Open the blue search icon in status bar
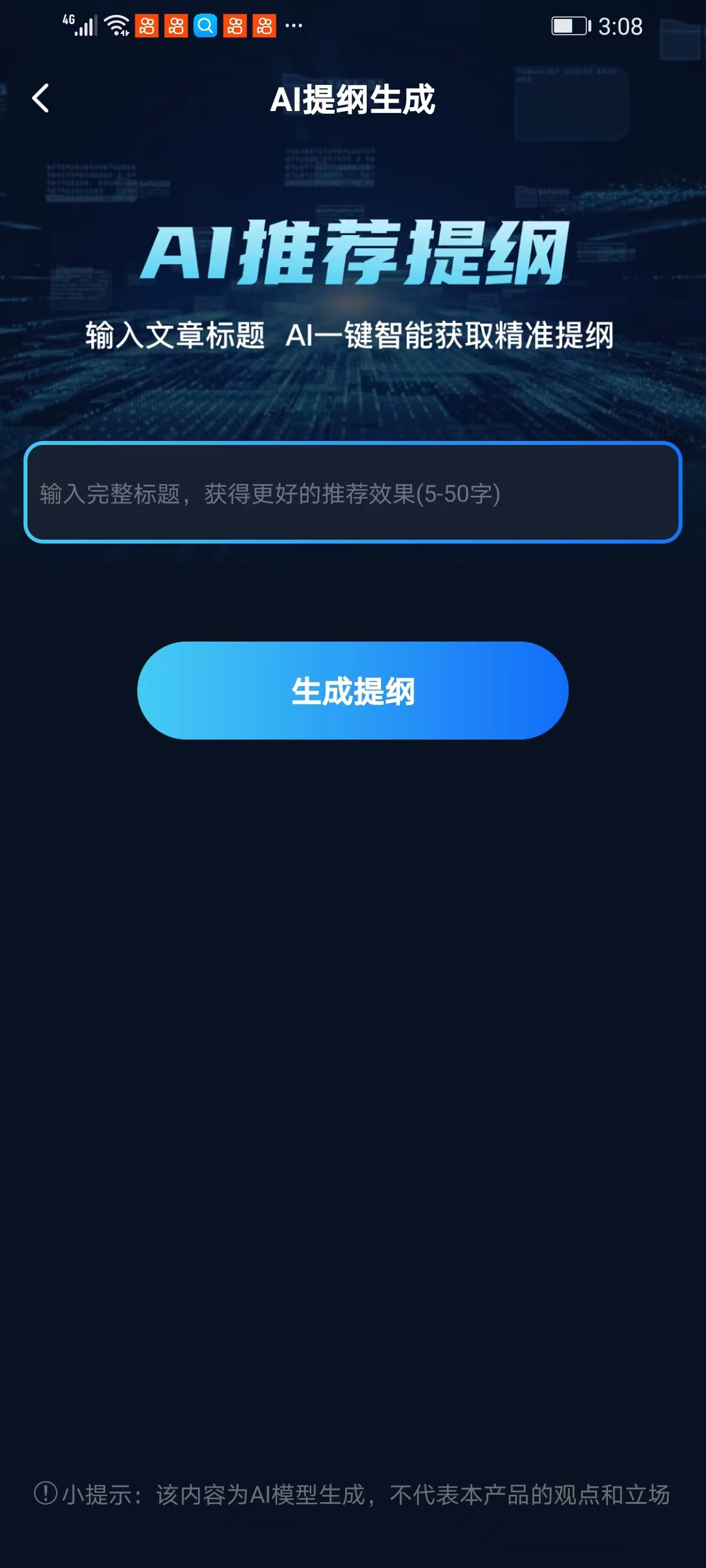This screenshot has width=706, height=1568. (205, 25)
